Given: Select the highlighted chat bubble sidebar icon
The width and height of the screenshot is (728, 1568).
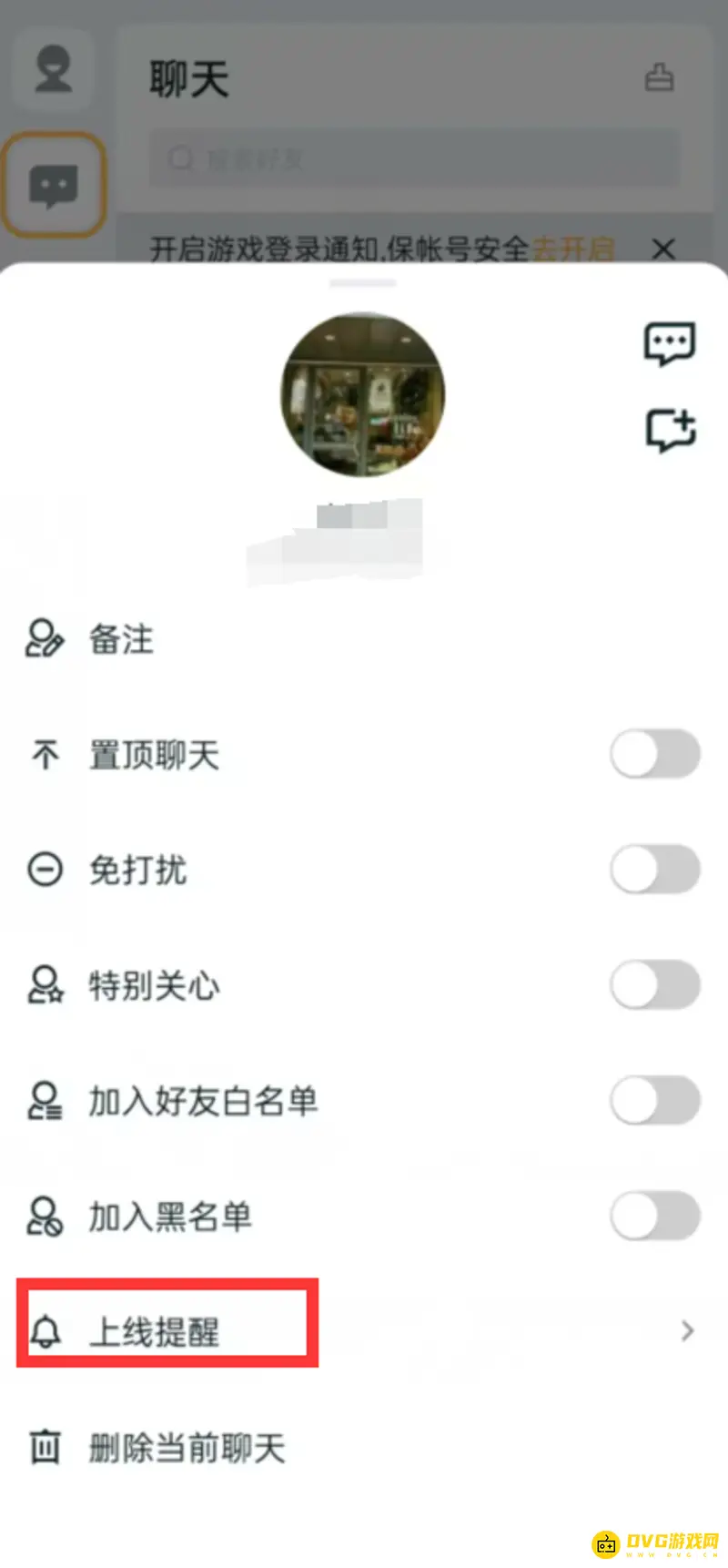Looking at the screenshot, I should (53, 184).
